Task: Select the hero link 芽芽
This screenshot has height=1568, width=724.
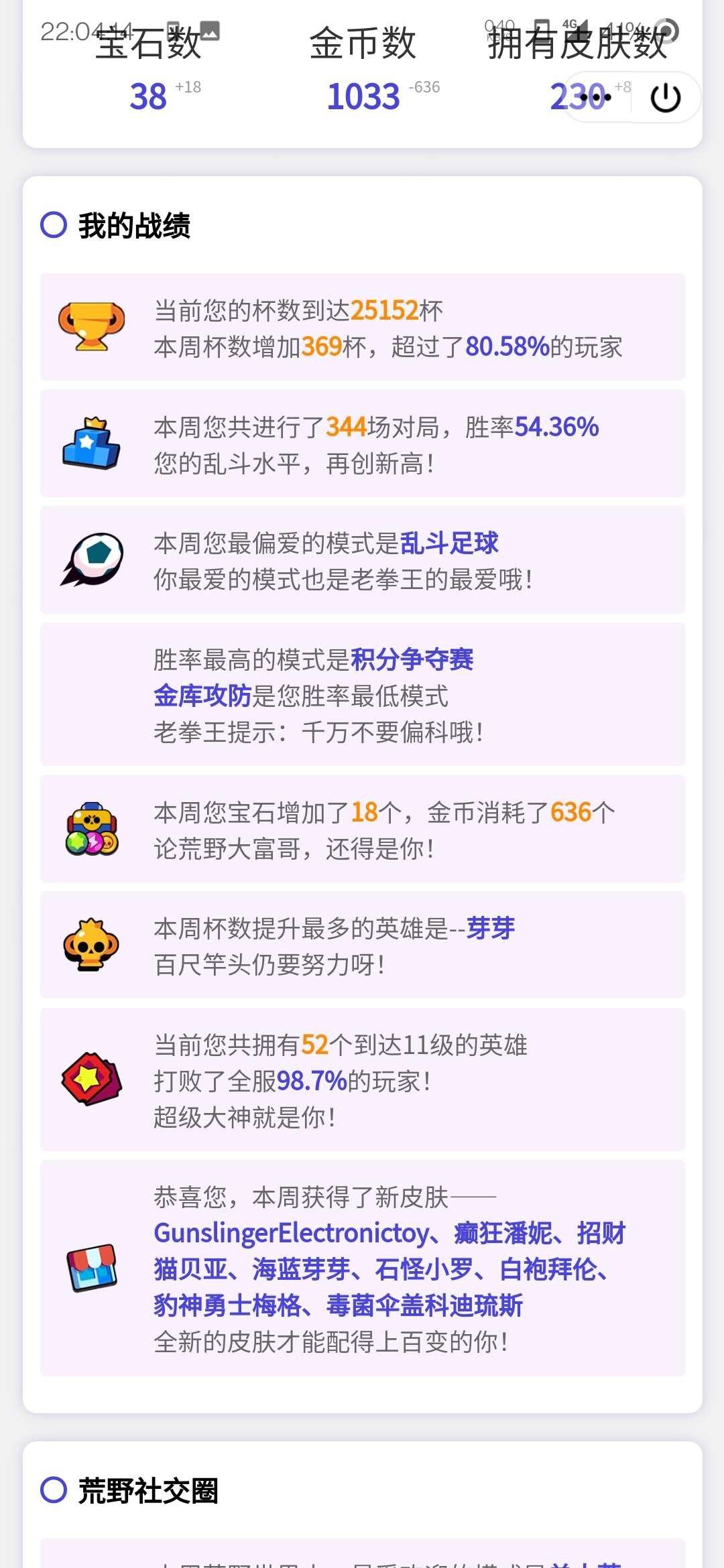Action: click(491, 928)
